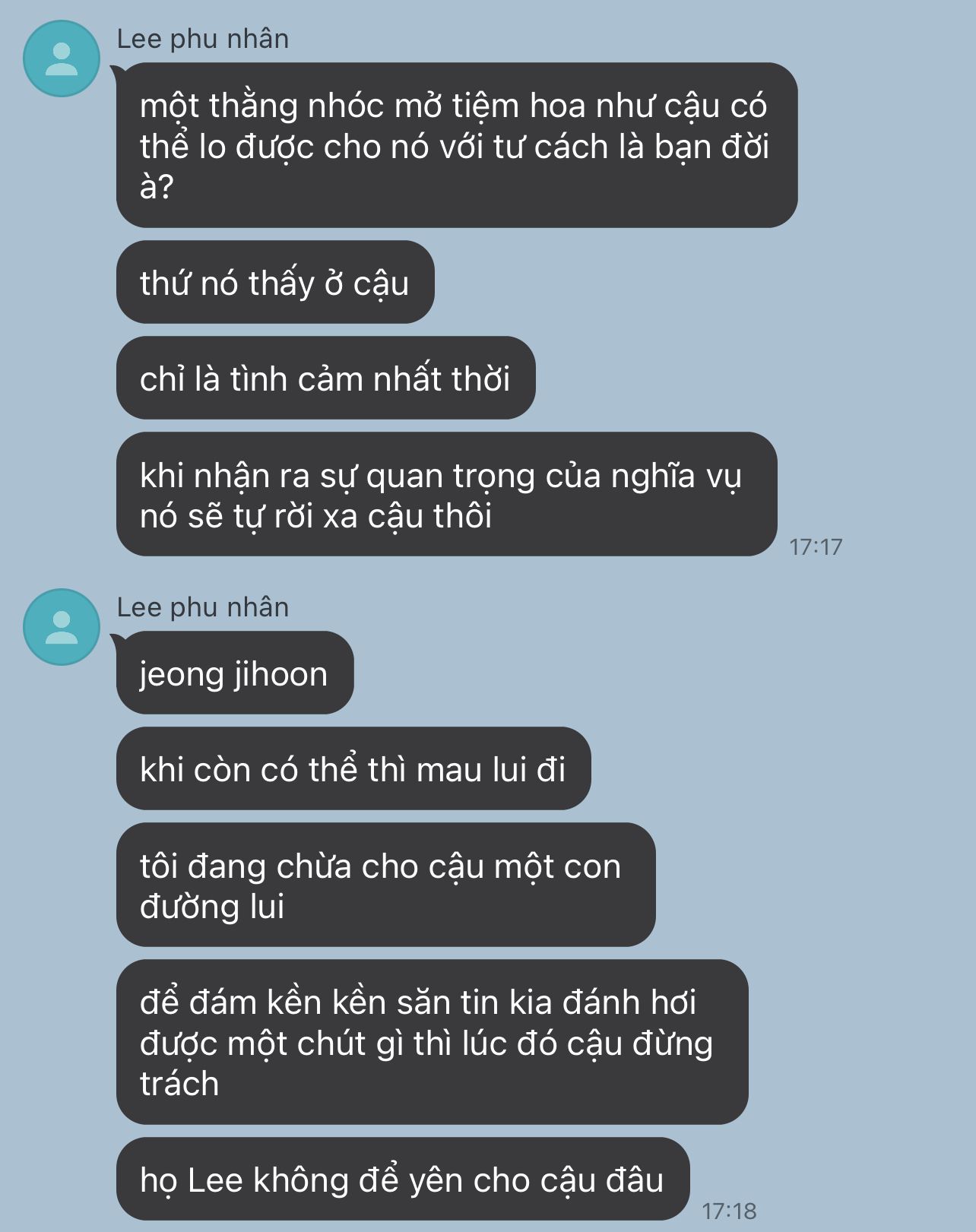The width and height of the screenshot is (976, 1232).
Task: Open Lee phu nhân's avatar above the 17:17 messages
Action: tap(62, 59)
